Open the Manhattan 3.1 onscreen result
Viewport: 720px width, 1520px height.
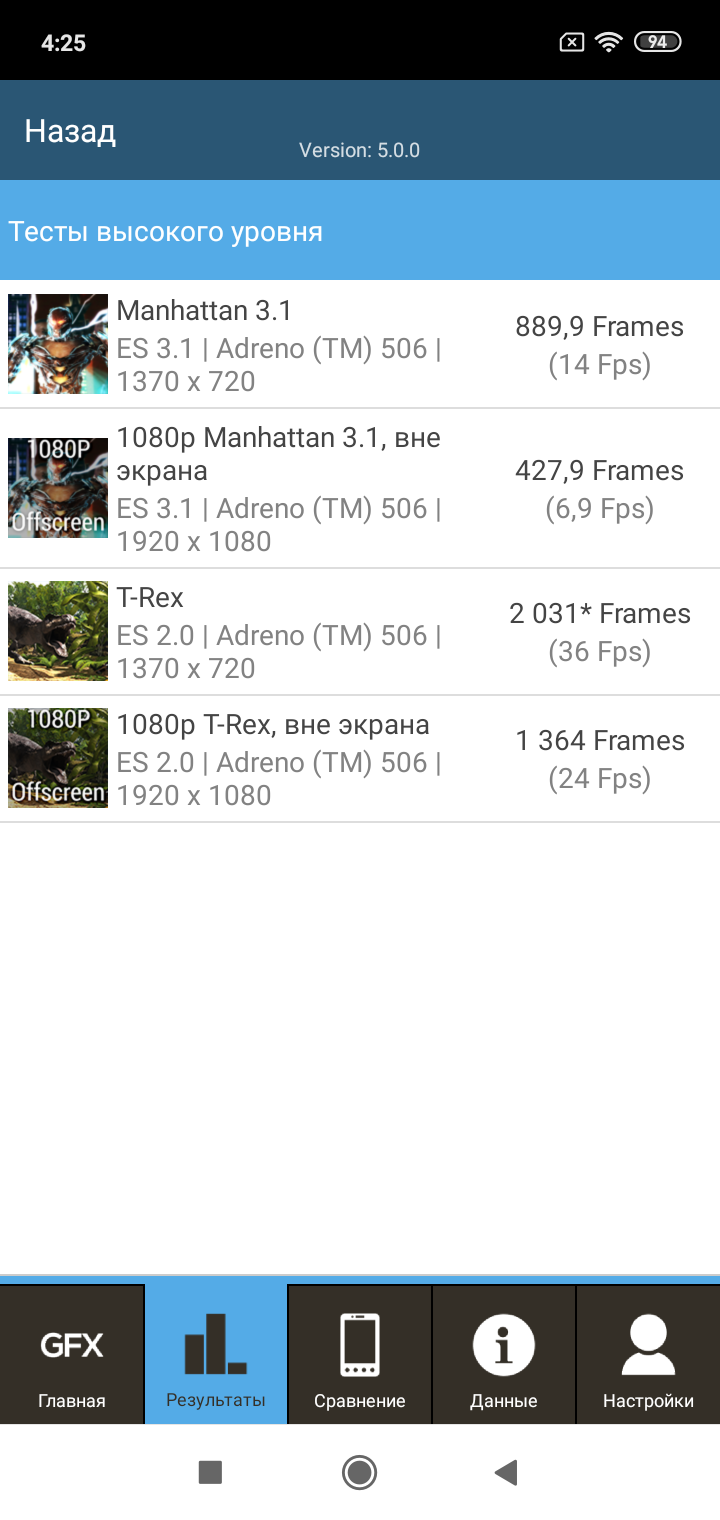(x=360, y=345)
